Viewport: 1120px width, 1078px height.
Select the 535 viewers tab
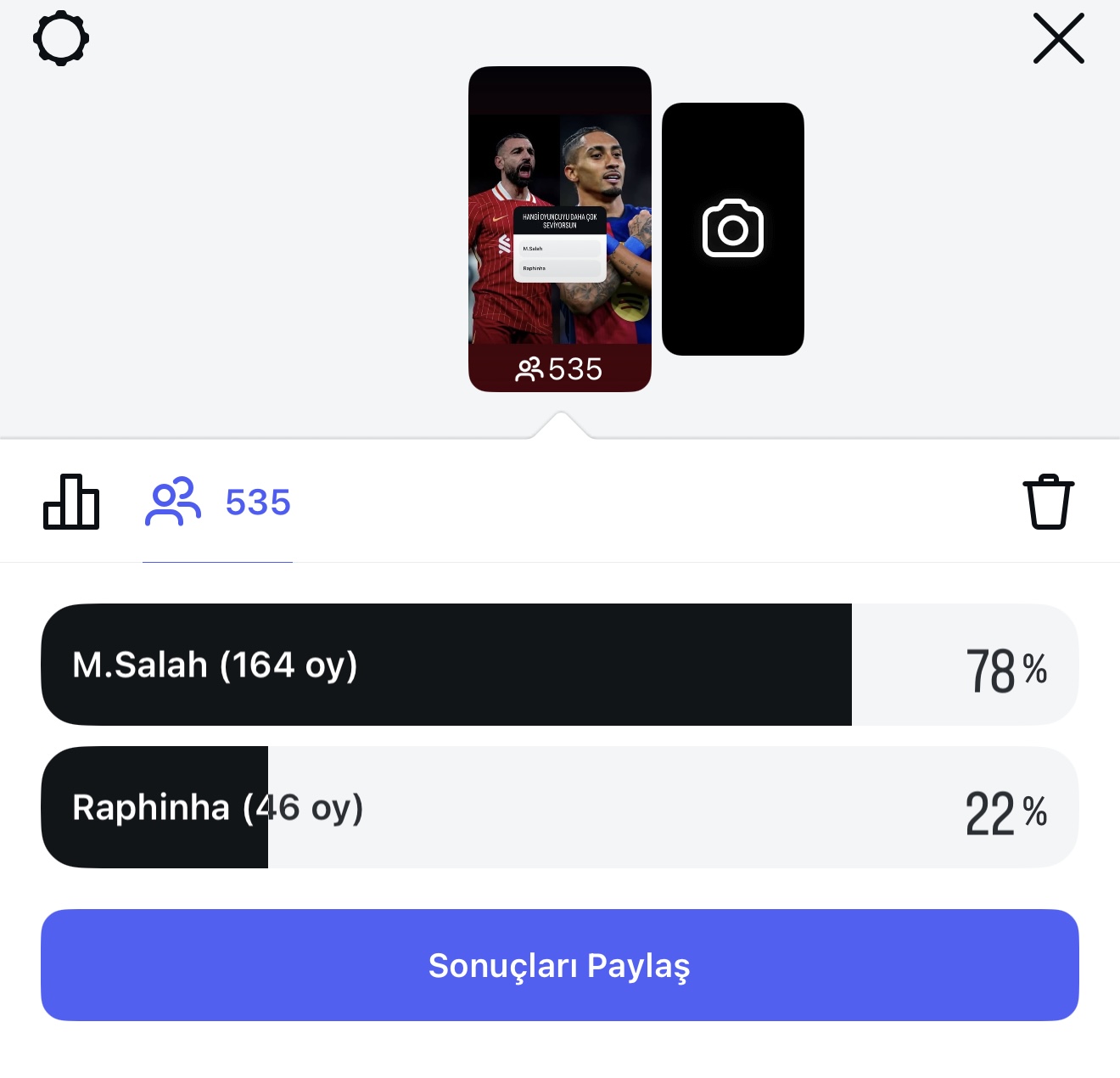218,502
